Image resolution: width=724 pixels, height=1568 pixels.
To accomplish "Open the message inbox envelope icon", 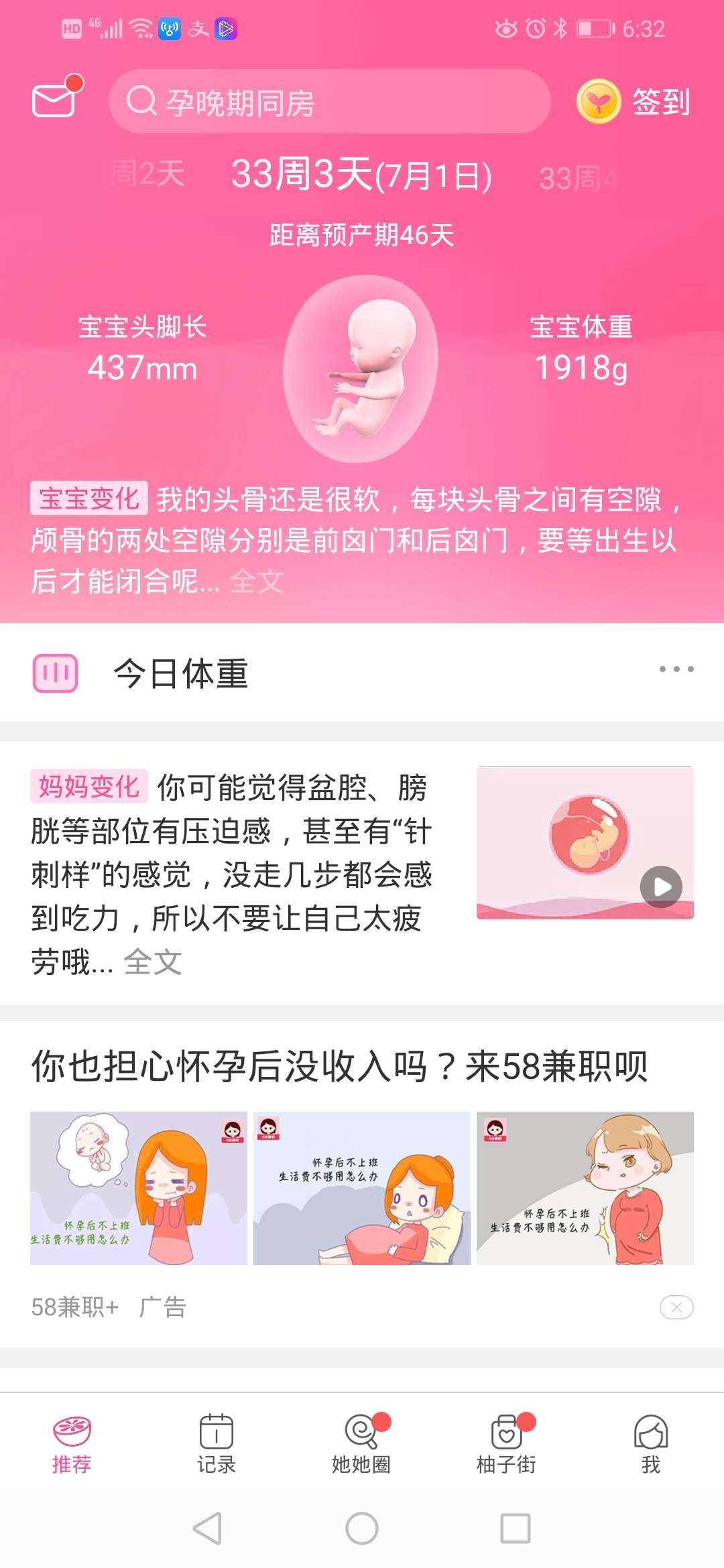I will pyautogui.click(x=55, y=102).
